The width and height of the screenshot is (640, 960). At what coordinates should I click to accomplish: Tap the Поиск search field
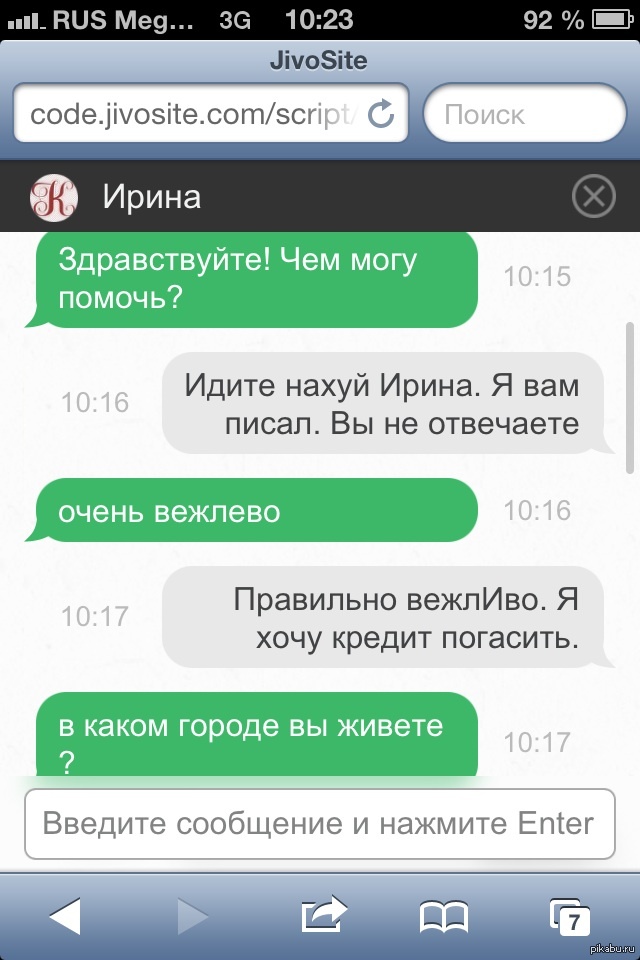[524, 114]
